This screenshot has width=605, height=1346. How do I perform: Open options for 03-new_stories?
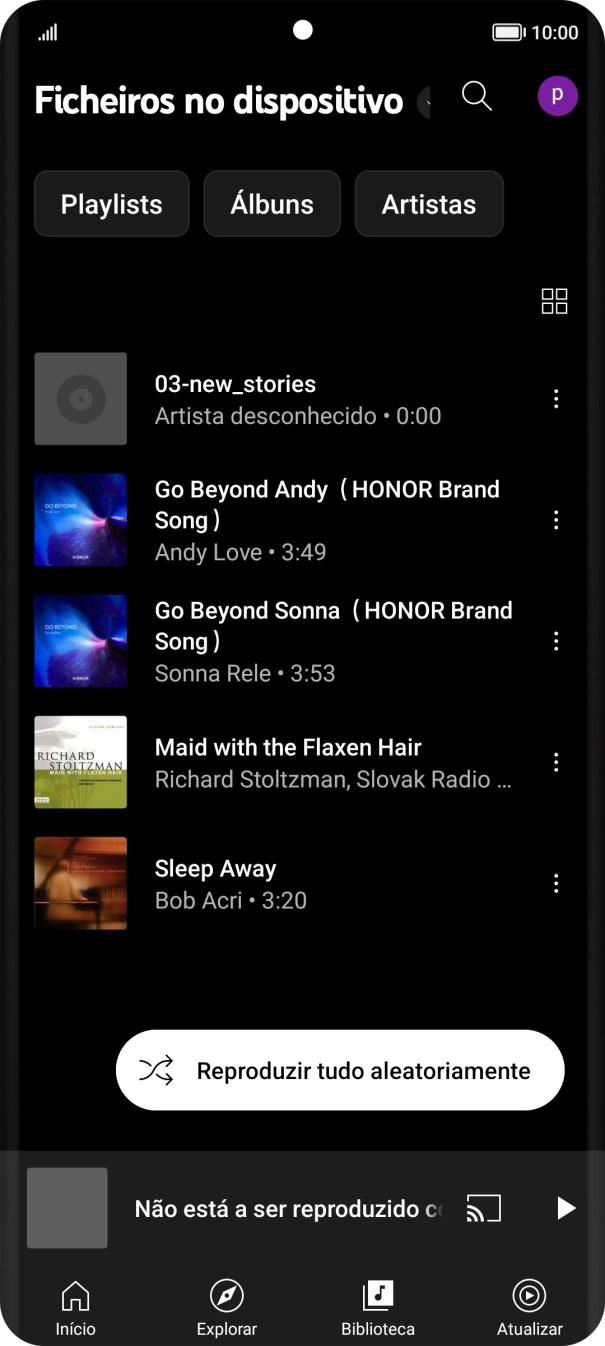556,399
